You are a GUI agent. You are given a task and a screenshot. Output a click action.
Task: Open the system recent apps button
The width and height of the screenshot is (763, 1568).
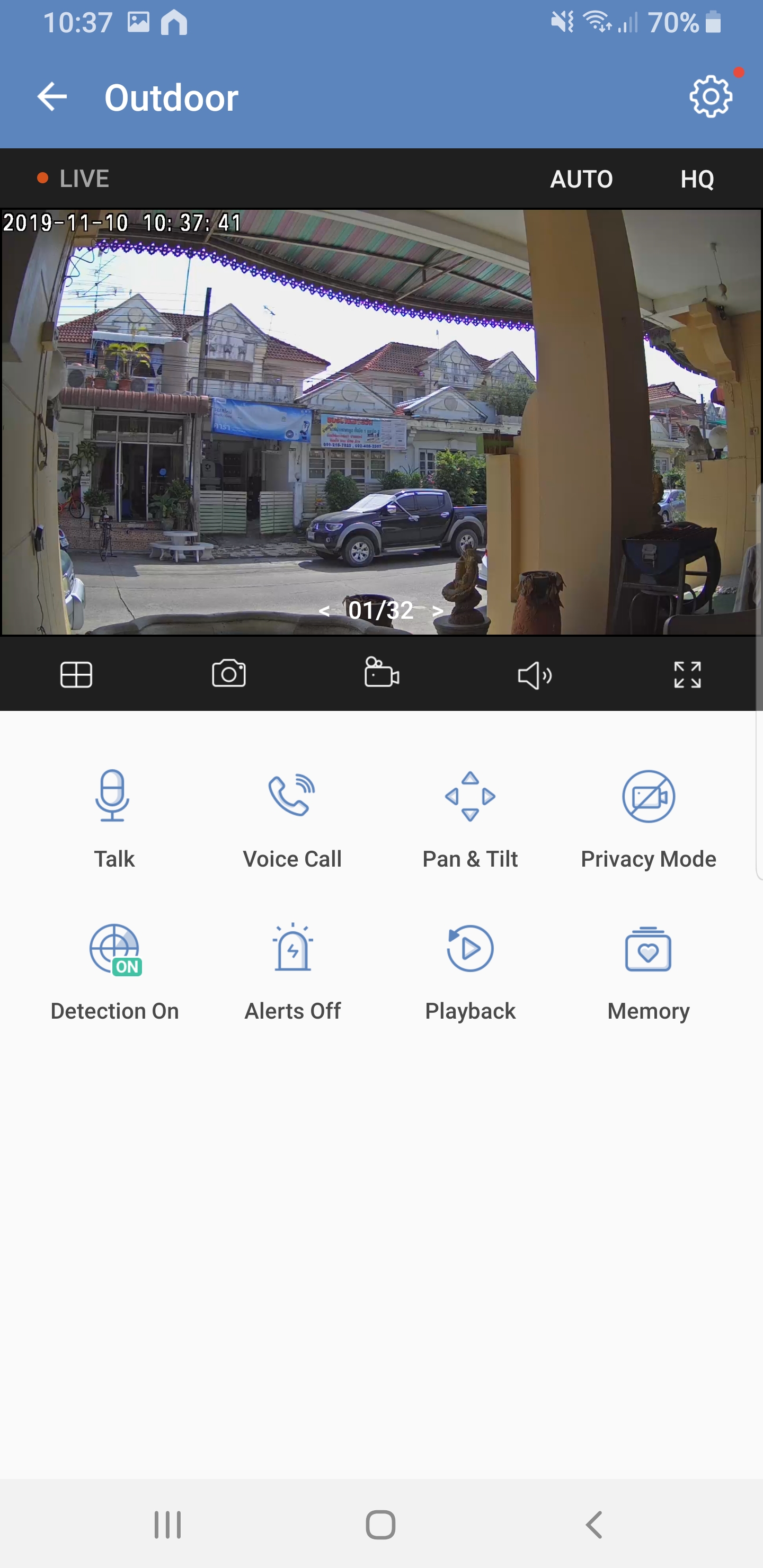click(167, 1525)
